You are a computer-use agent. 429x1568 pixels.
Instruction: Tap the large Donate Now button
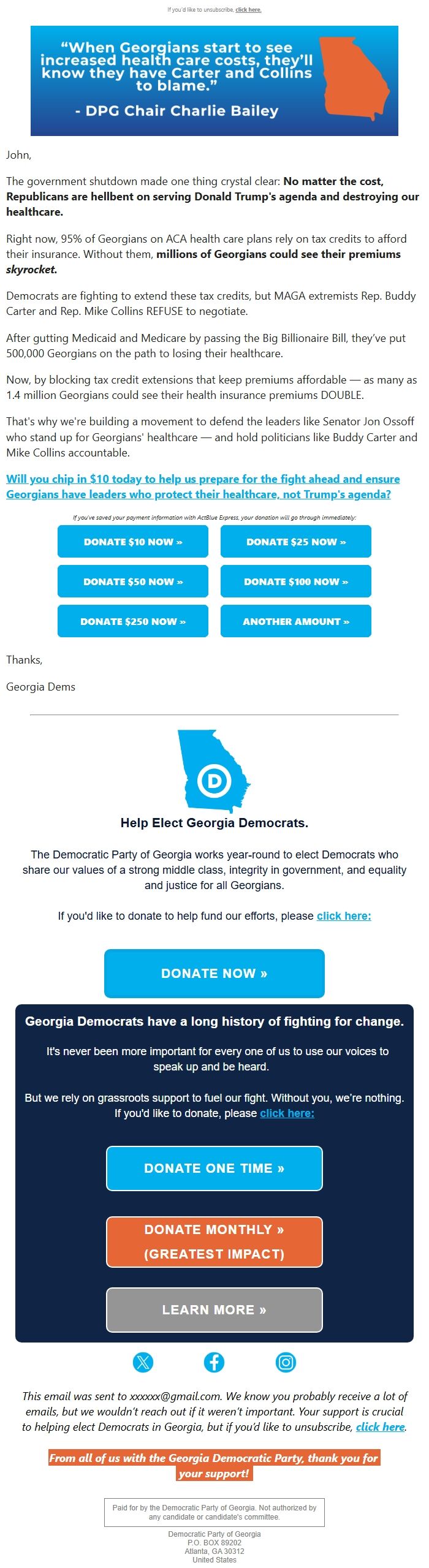[214, 973]
